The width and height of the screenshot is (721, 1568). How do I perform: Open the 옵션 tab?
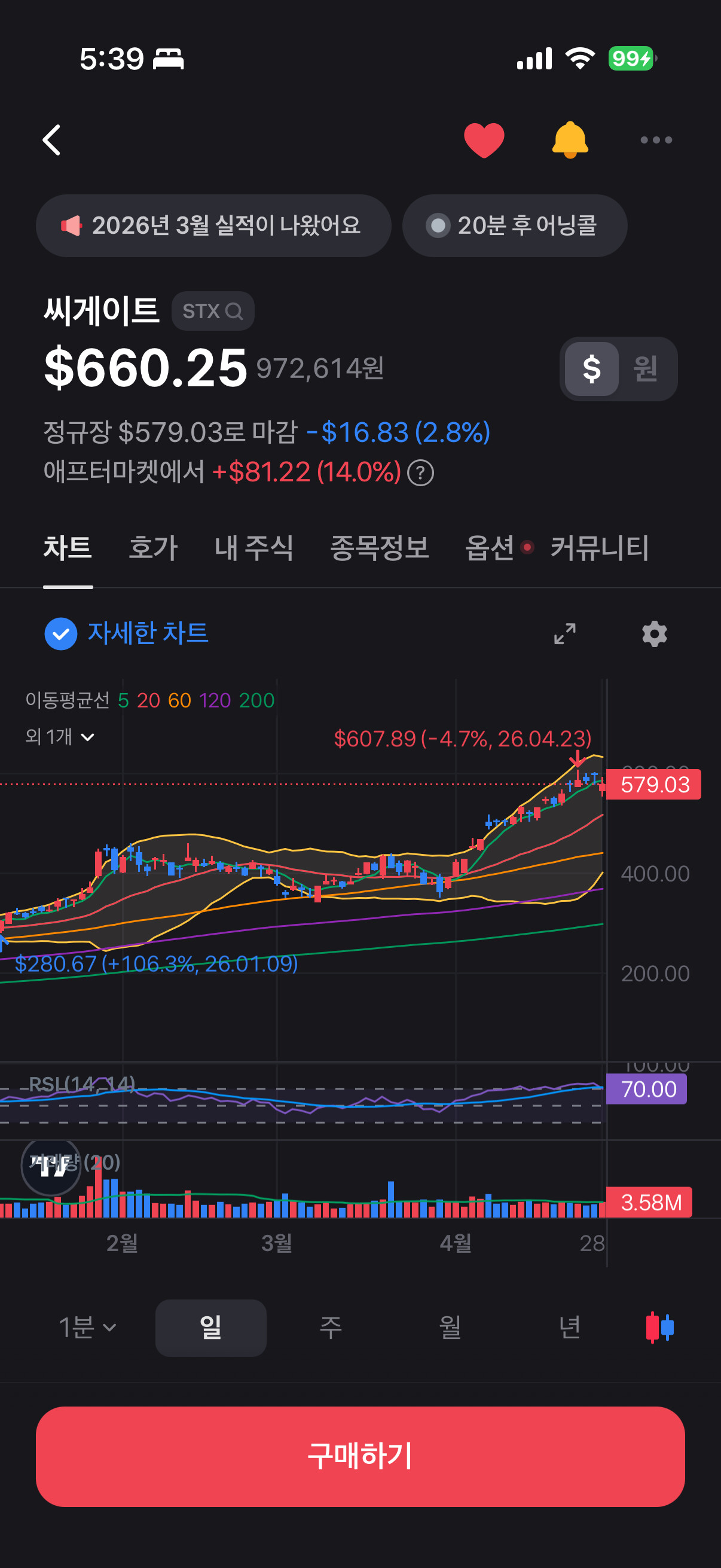tap(490, 548)
